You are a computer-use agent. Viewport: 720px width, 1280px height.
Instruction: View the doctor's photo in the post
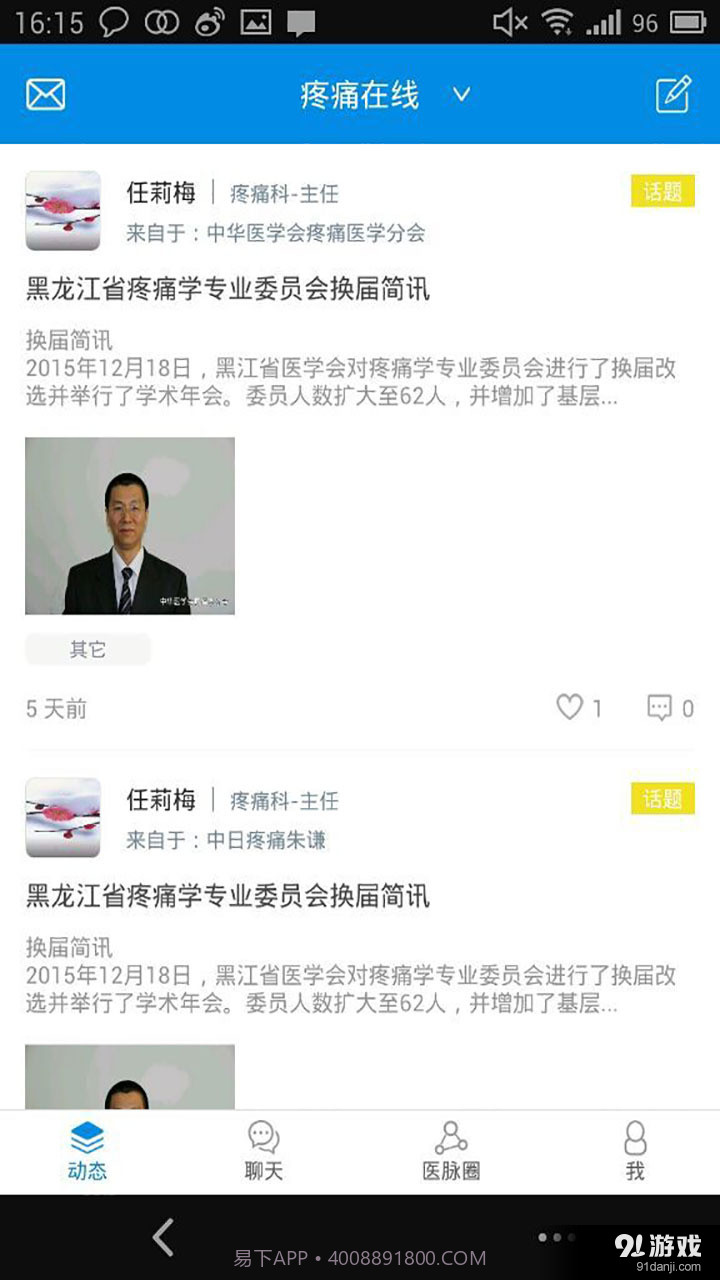click(129, 524)
